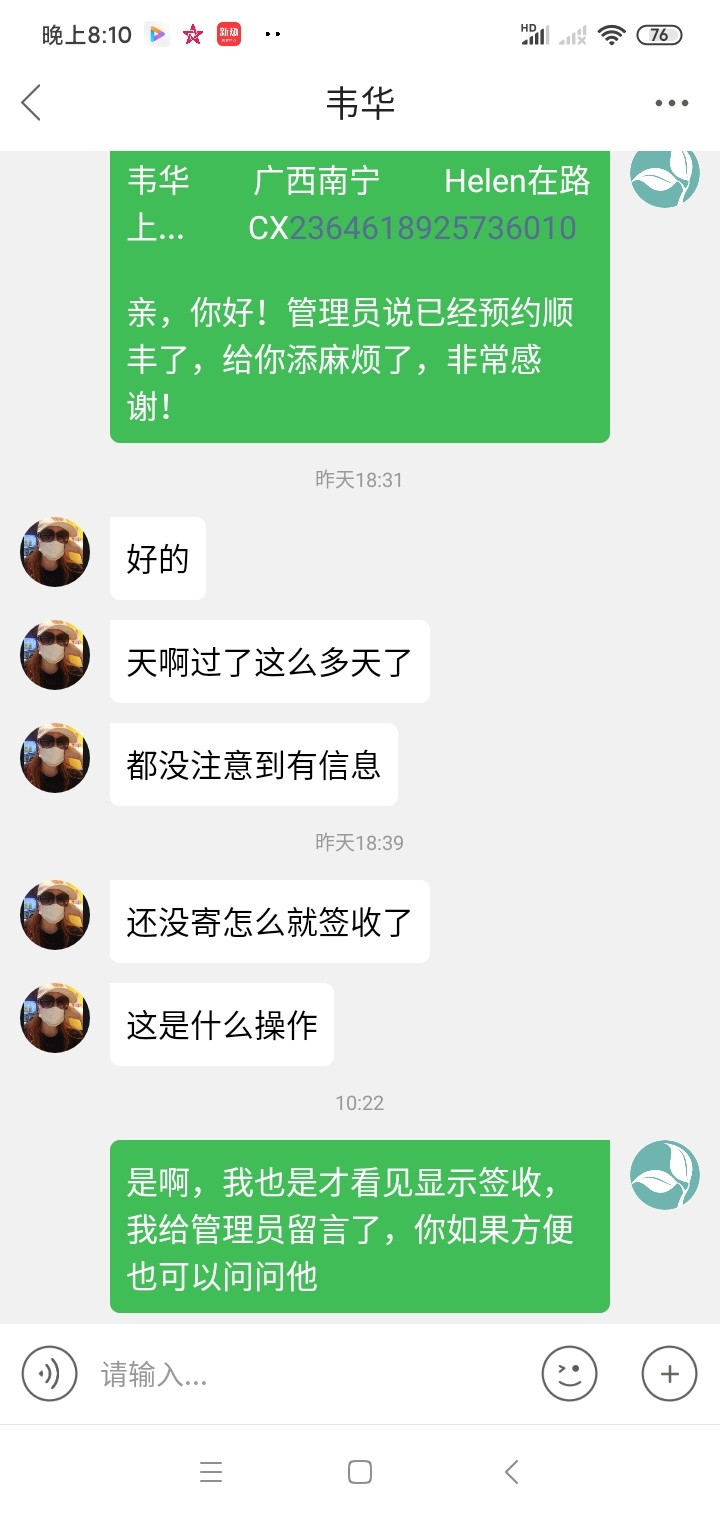Open the plus attachment menu
The height and width of the screenshot is (1520, 720).
(x=669, y=1374)
